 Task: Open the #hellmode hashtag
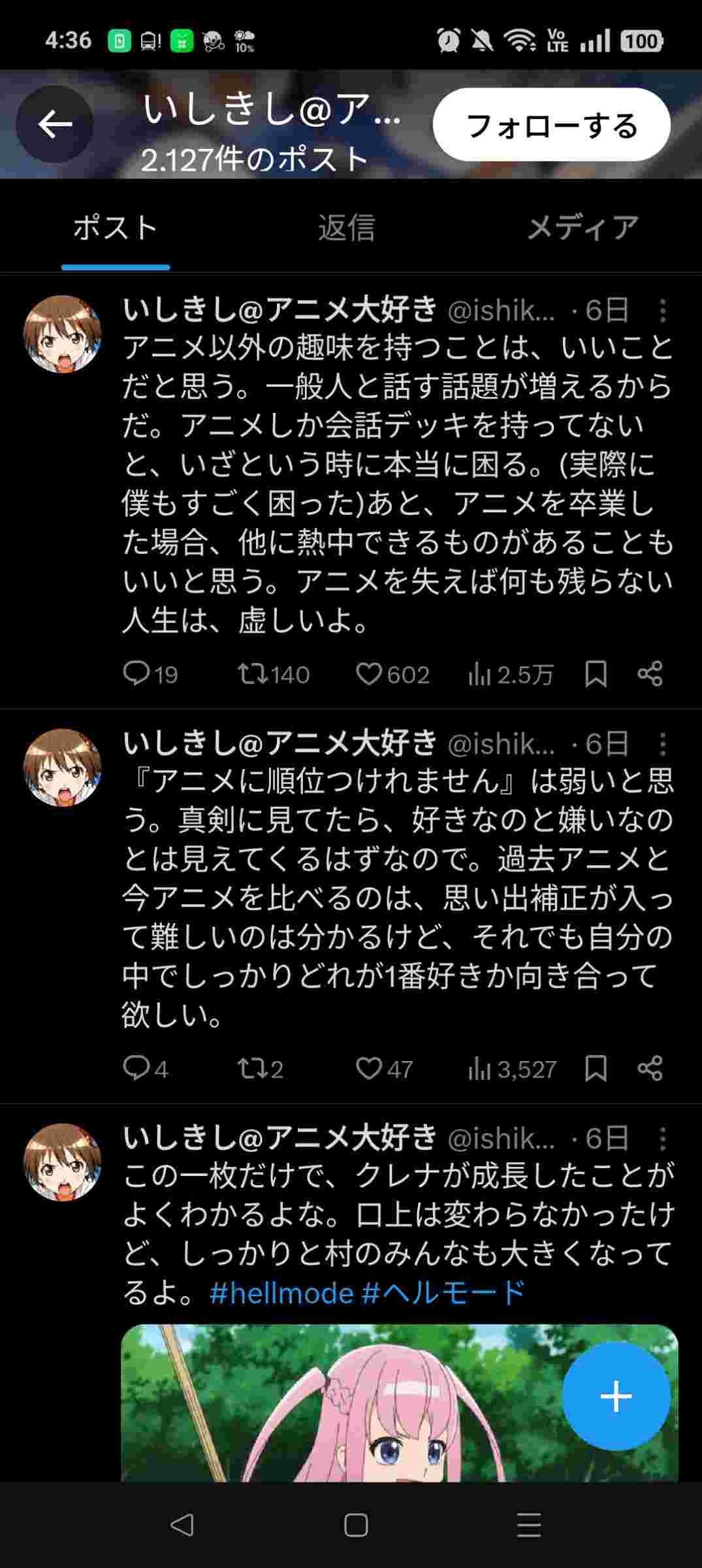pyautogui.click(x=281, y=1293)
